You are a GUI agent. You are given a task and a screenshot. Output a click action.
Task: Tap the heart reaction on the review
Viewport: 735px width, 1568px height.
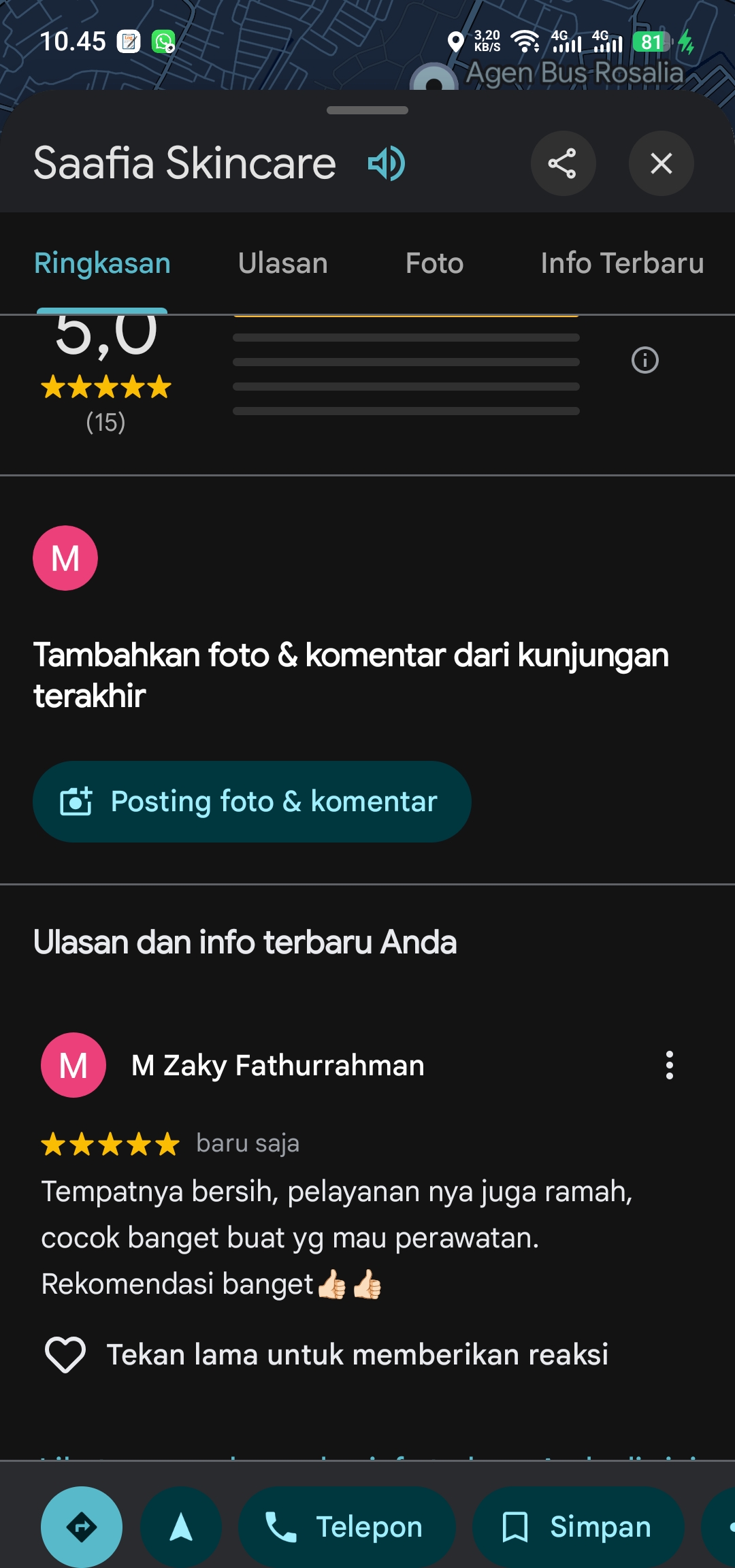pos(65,1354)
